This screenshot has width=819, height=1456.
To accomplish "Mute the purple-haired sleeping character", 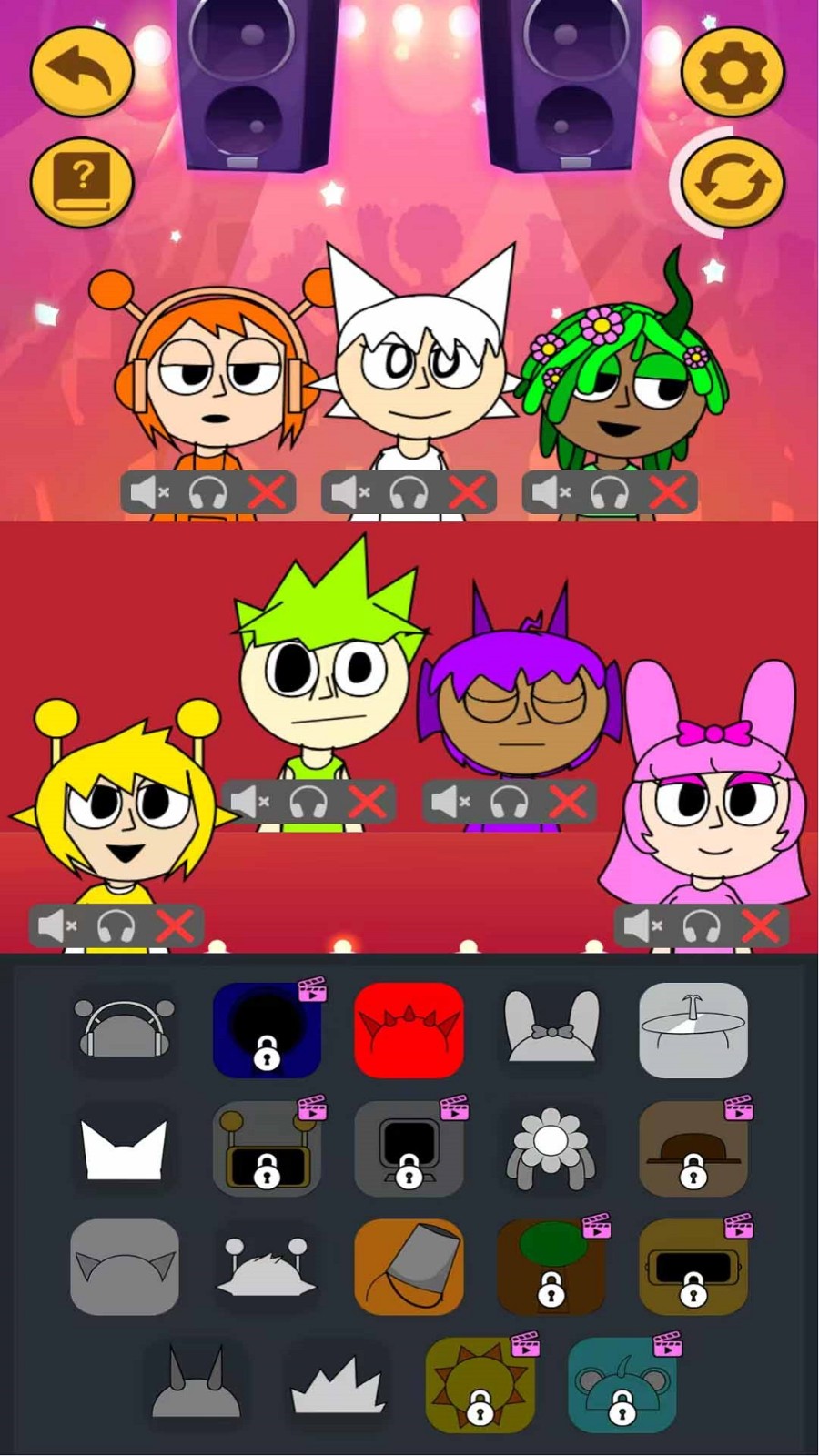I will click(450, 803).
